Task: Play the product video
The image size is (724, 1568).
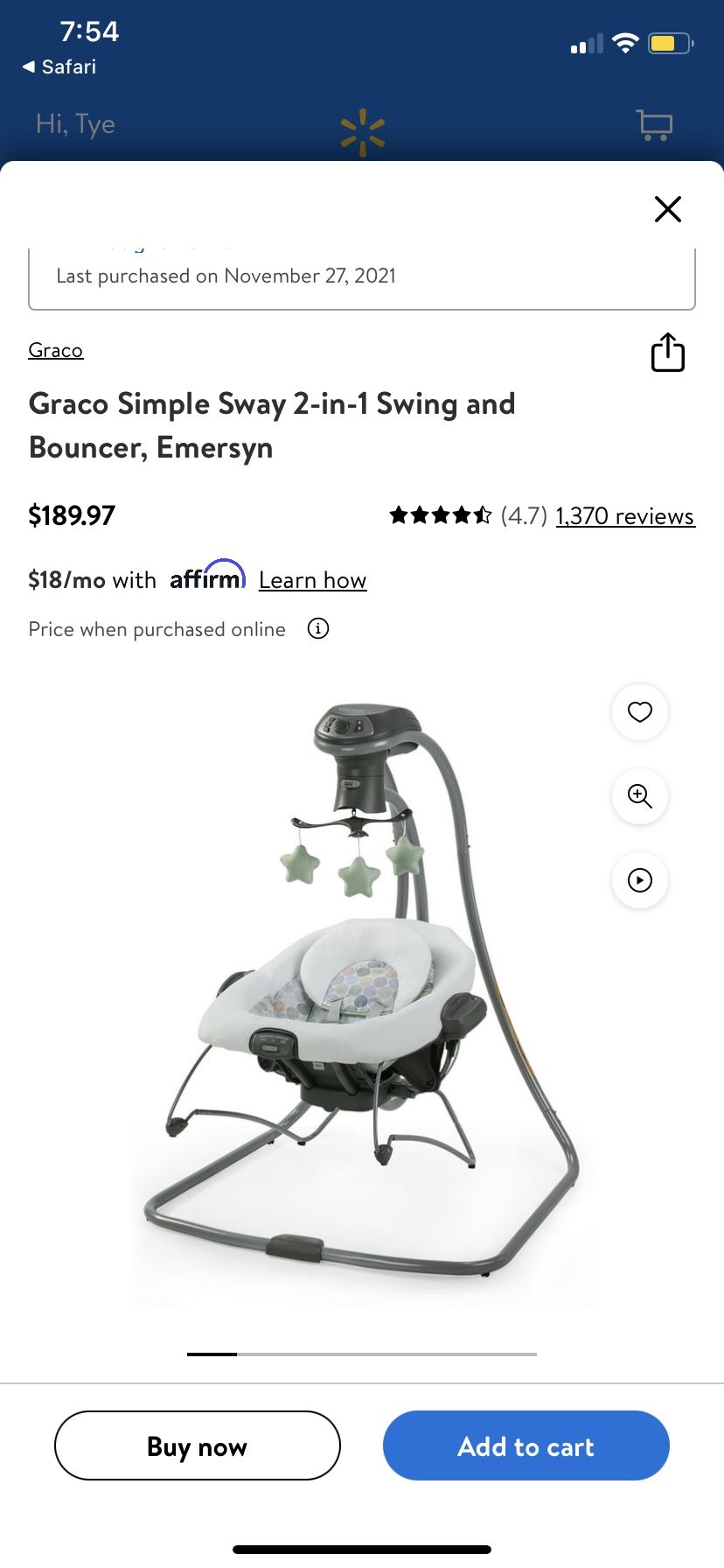Action: (640, 880)
